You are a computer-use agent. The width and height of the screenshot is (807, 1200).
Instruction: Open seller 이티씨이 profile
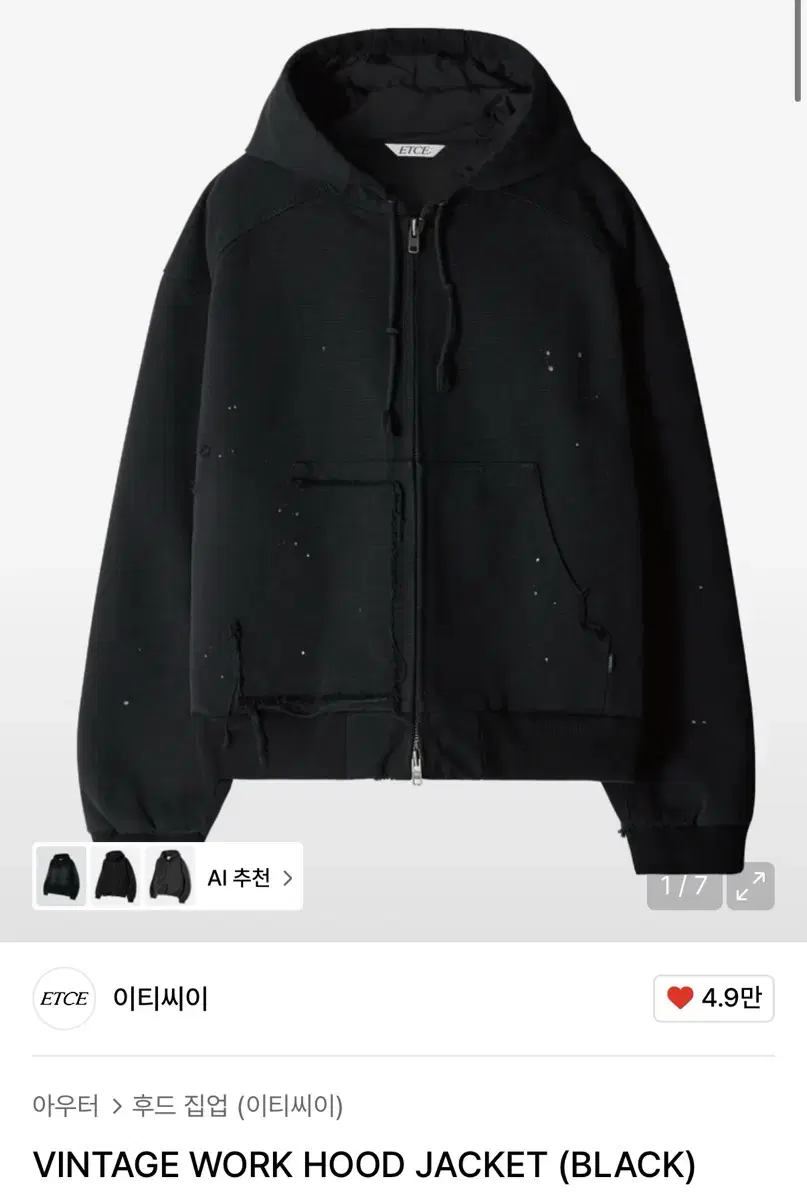[160, 997]
